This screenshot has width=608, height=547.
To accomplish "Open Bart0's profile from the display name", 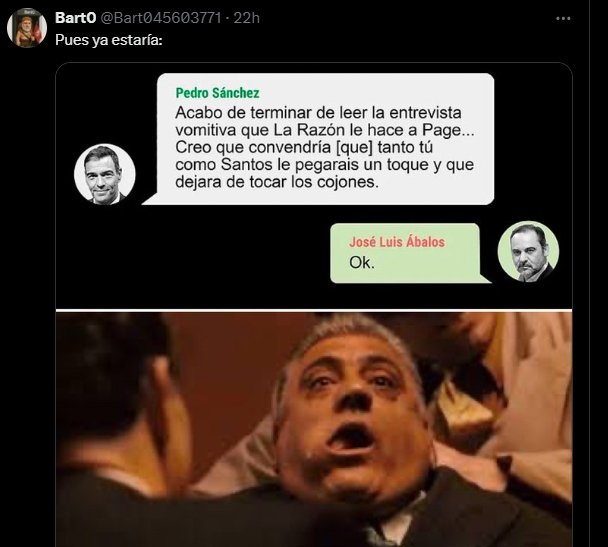I will tap(76, 17).
